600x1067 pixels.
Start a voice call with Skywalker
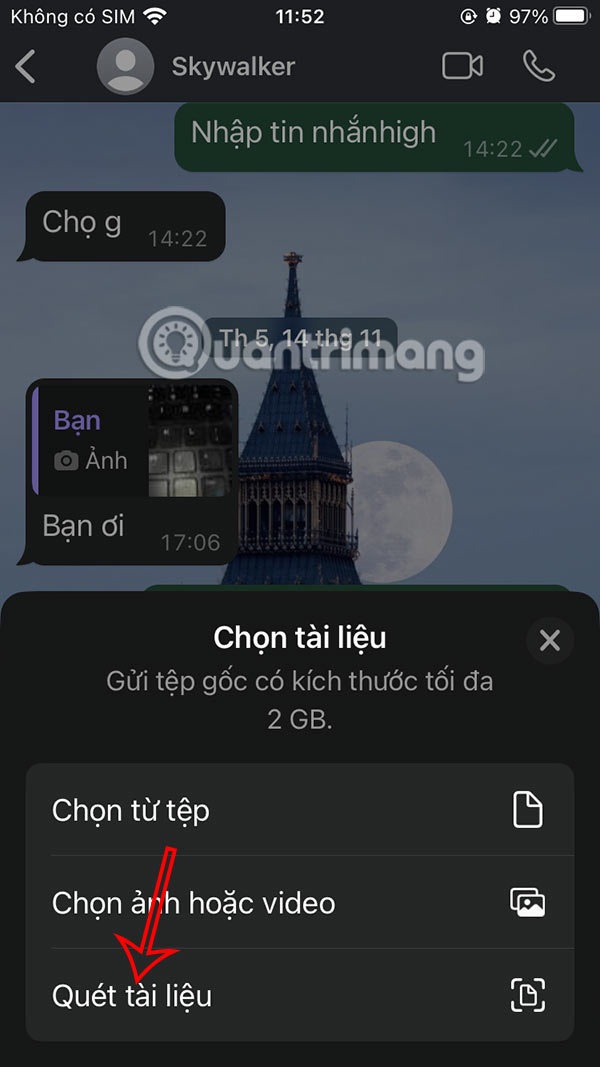click(538, 67)
